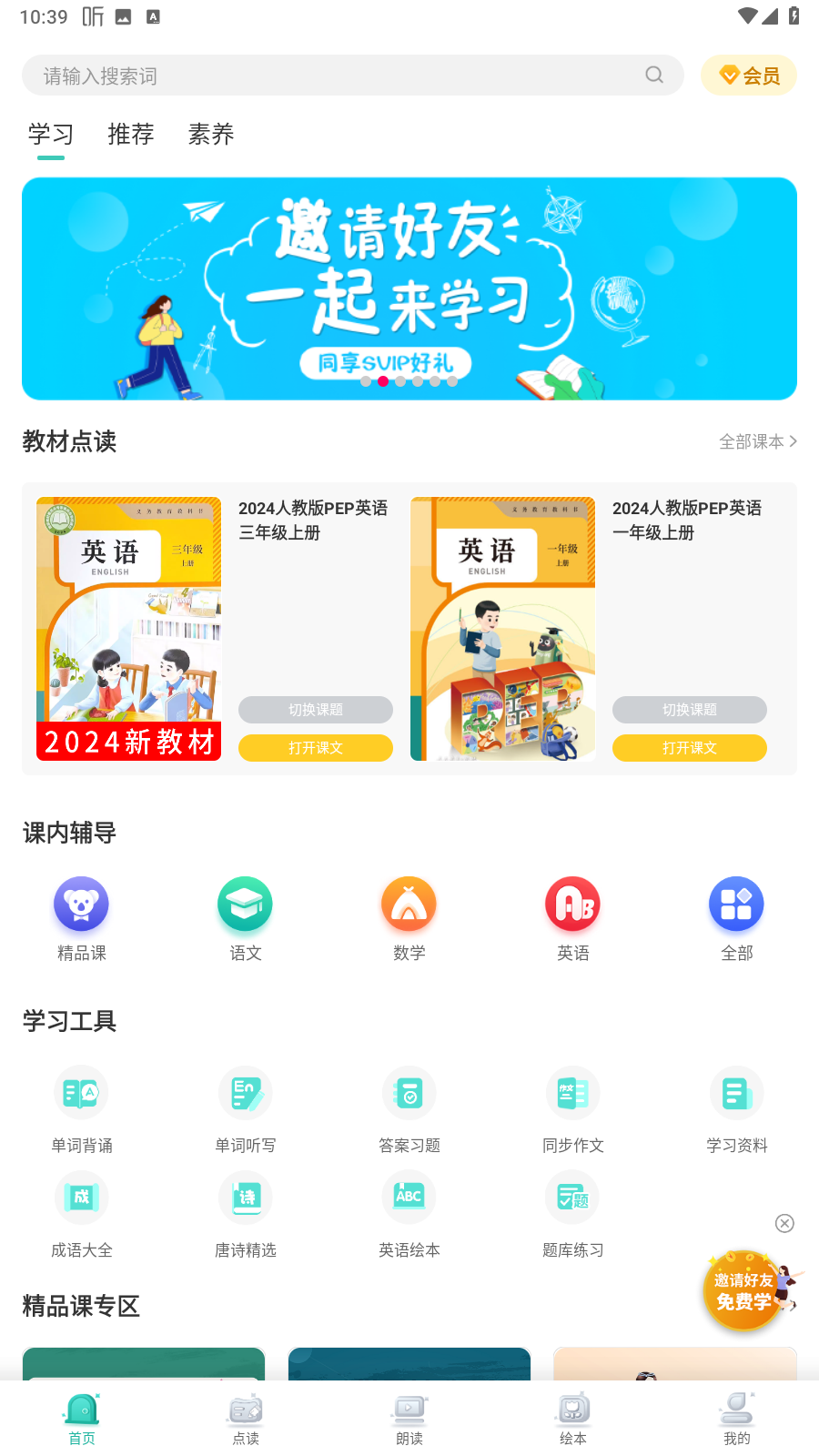Viewport: 819px width, 1456px height.
Task: Dismiss the floating 邀请好友免费学 badge
Action: point(784,1224)
